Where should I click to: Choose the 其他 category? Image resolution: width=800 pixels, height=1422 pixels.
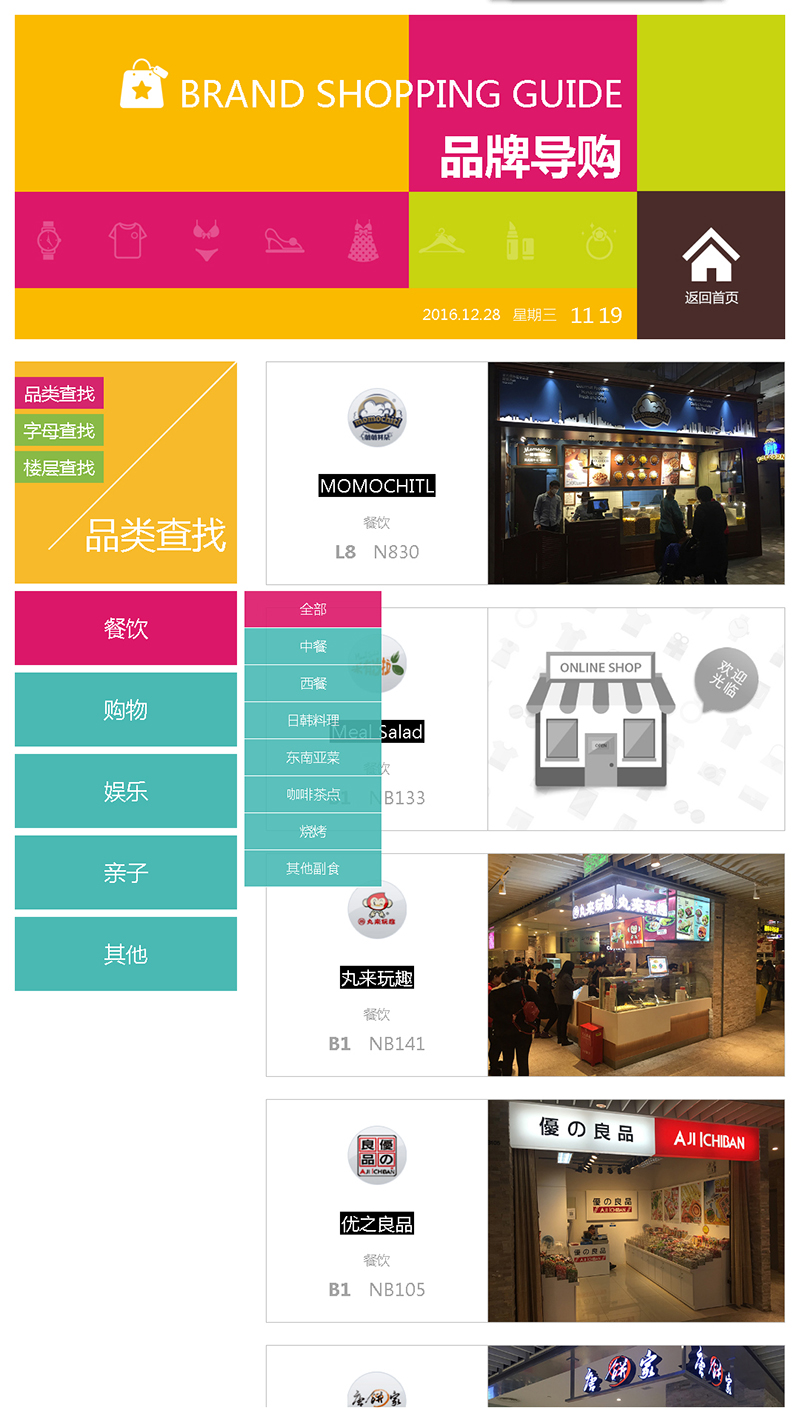coord(126,954)
